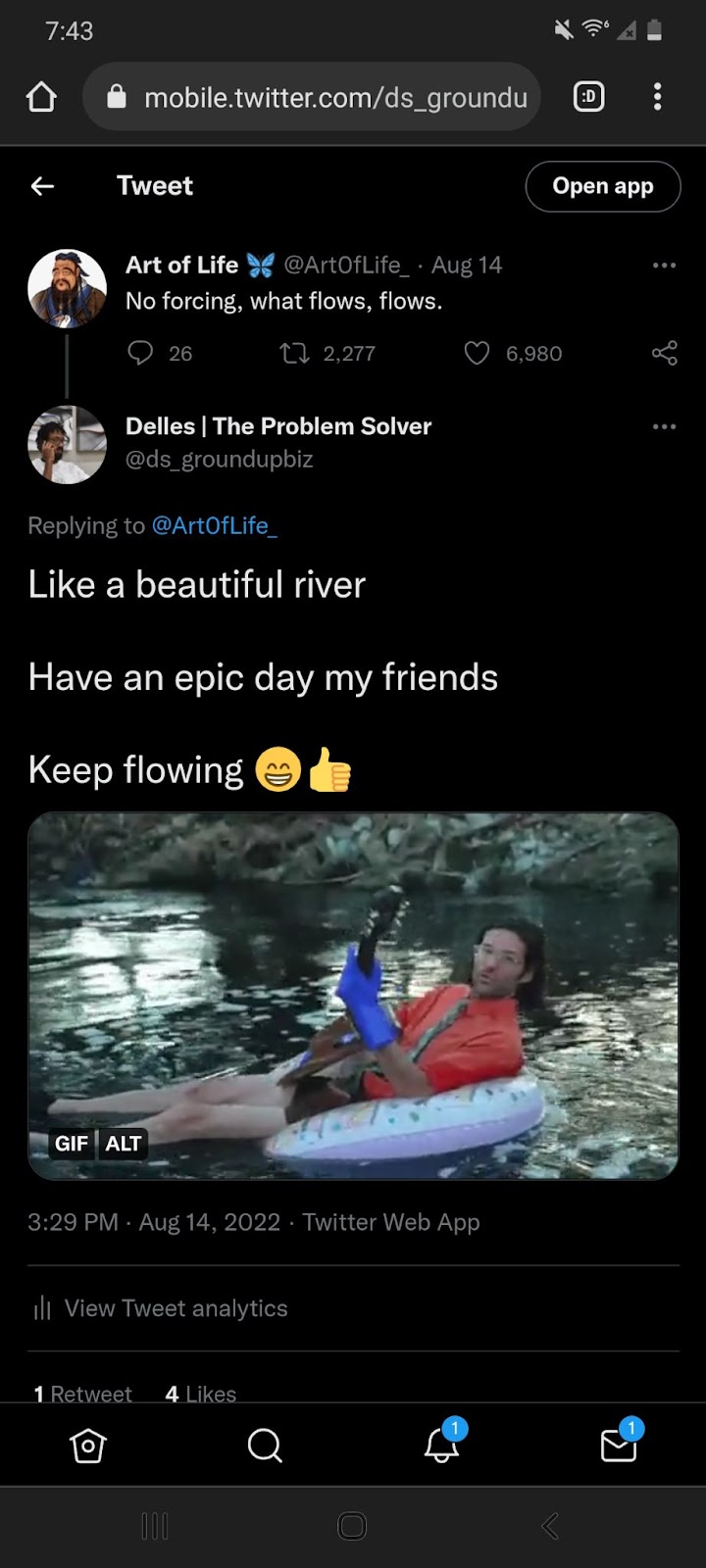Switch to the Twitter Home tab
The image size is (706, 1568).
click(x=88, y=1445)
